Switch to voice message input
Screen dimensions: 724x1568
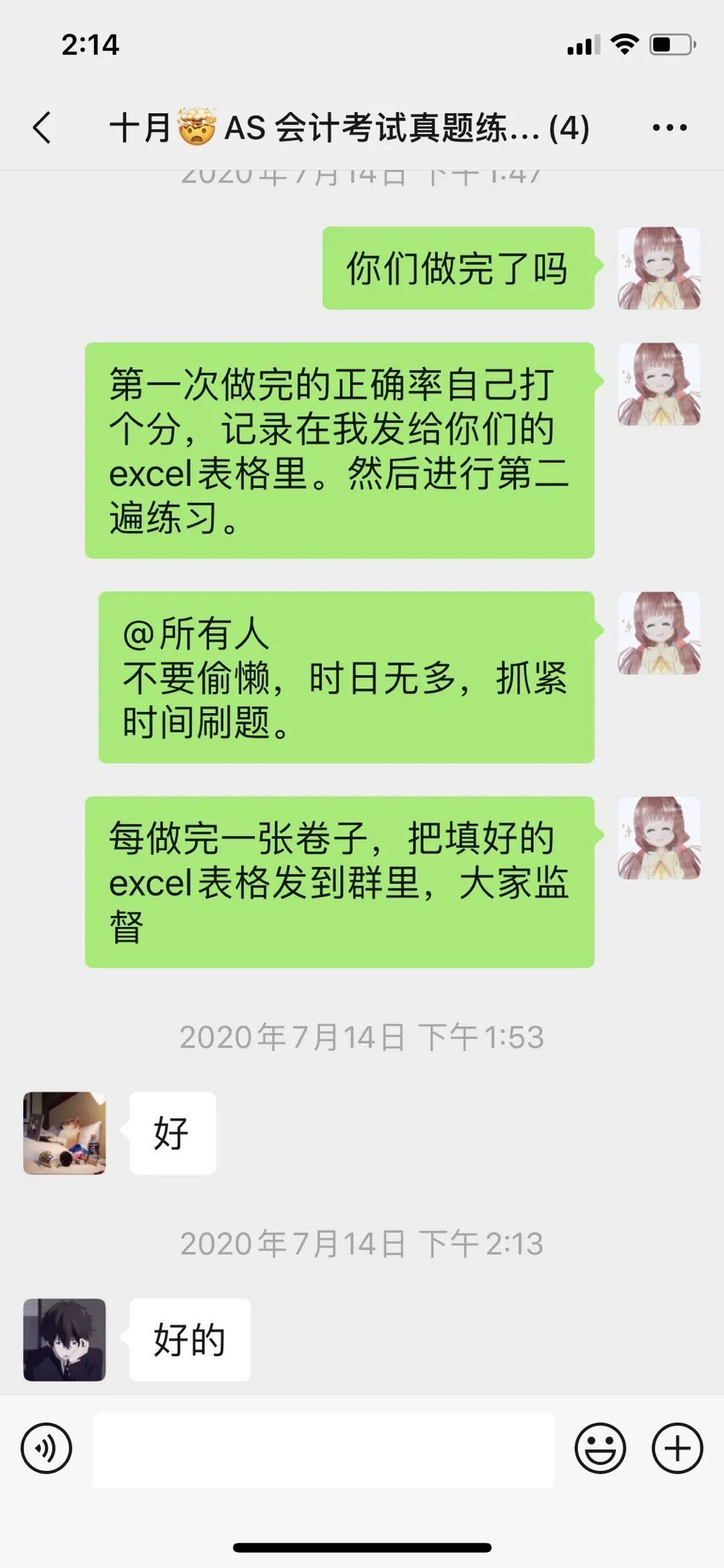point(46,1448)
